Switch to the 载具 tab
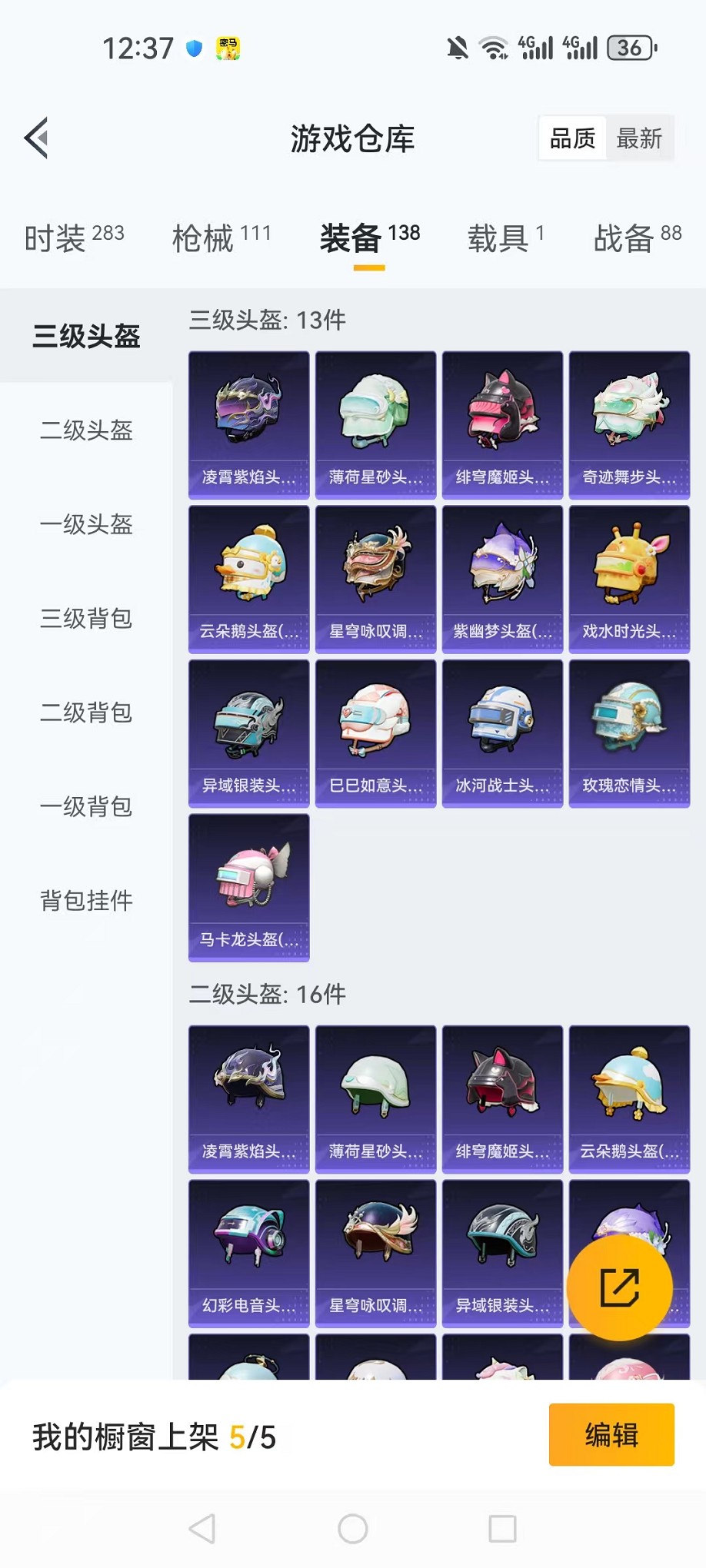 pyautogui.click(x=505, y=238)
